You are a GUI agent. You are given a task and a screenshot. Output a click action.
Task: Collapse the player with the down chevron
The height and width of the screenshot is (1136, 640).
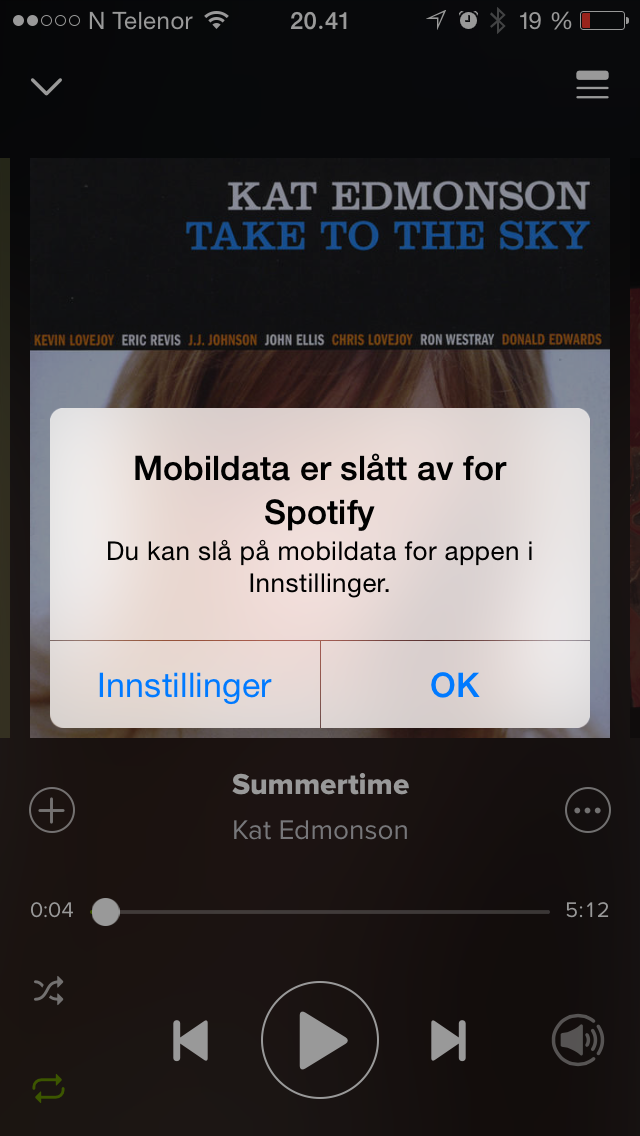pos(46,87)
